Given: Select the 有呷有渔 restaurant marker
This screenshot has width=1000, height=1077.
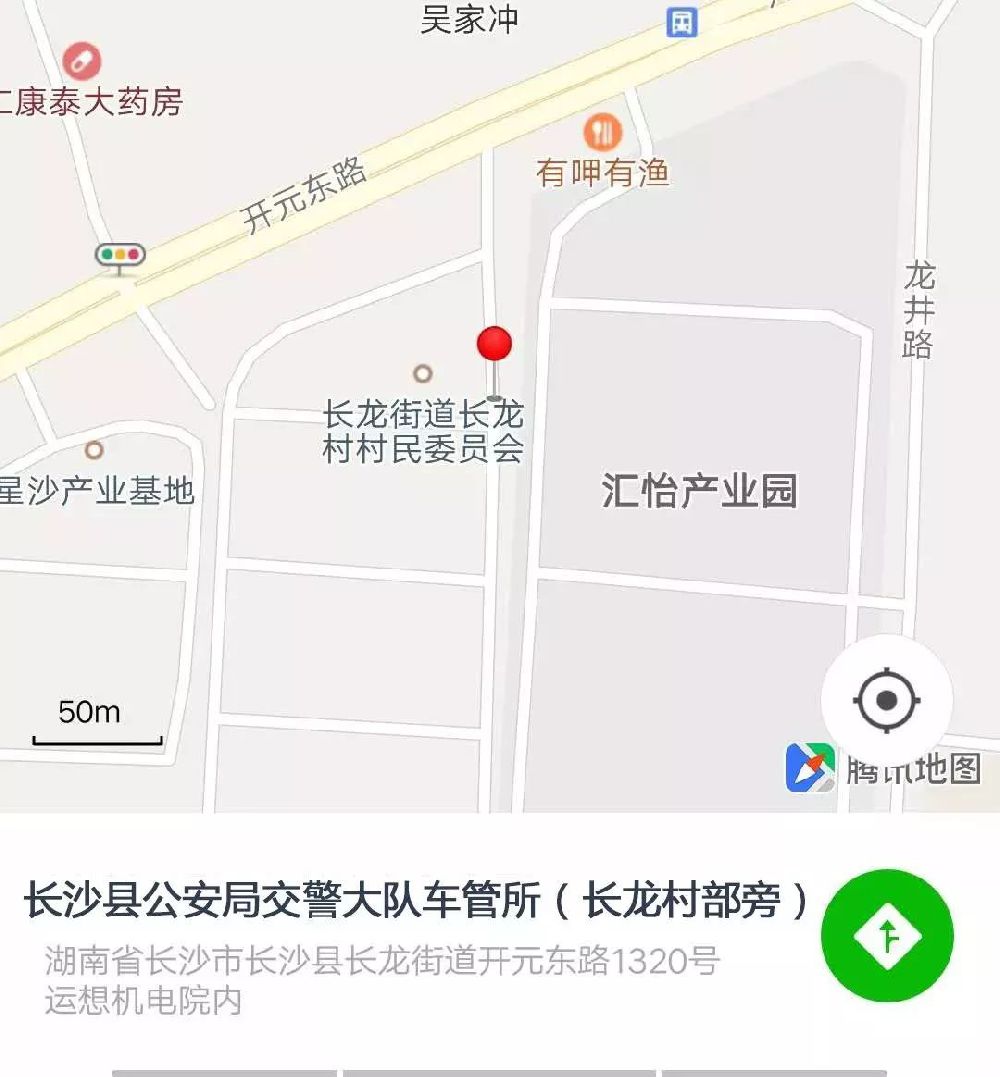Looking at the screenshot, I should tap(602, 131).
